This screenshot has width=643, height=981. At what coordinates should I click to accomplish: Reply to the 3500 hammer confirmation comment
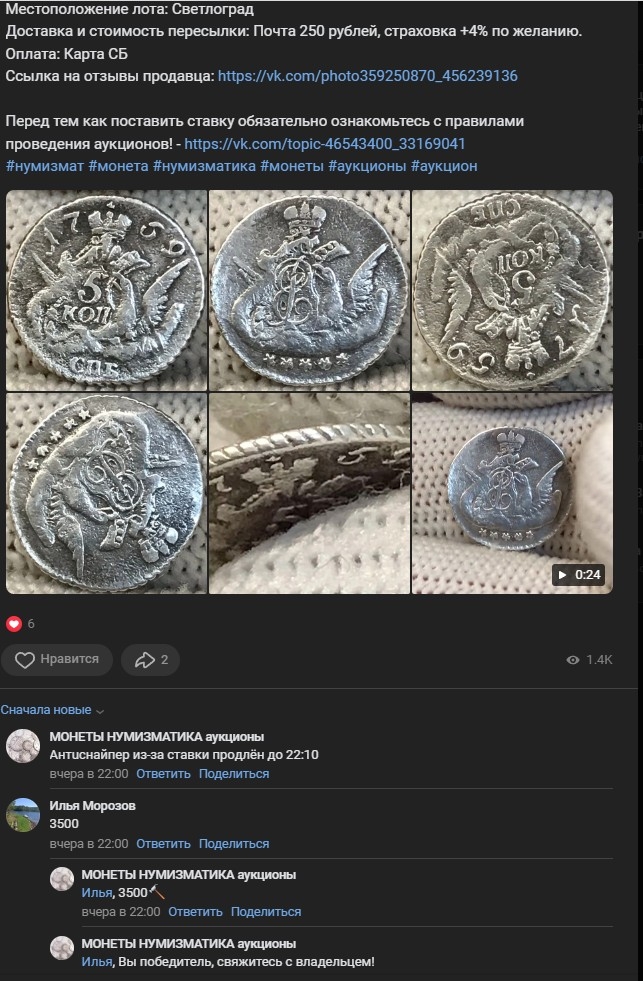click(x=195, y=912)
